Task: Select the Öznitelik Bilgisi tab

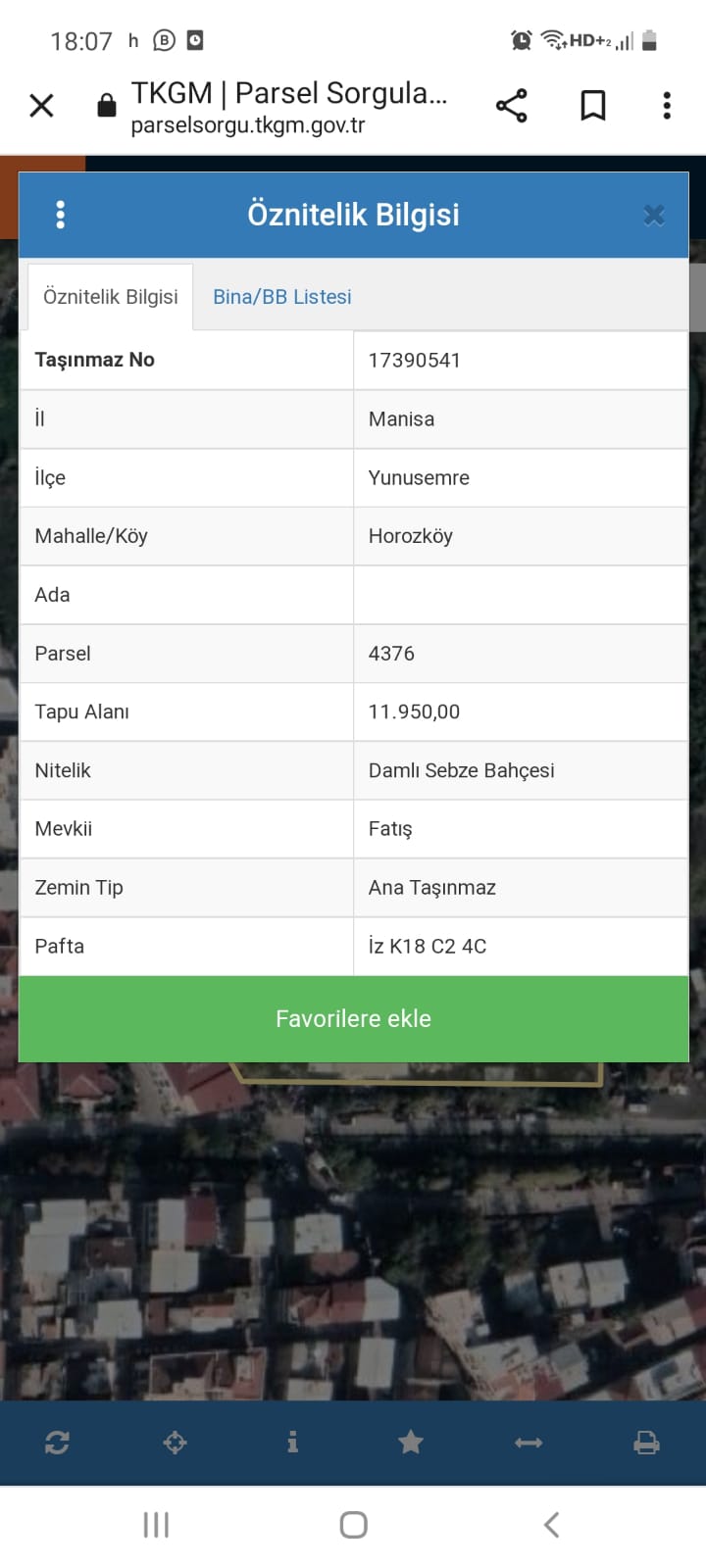Action: pyautogui.click(x=110, y=297)
